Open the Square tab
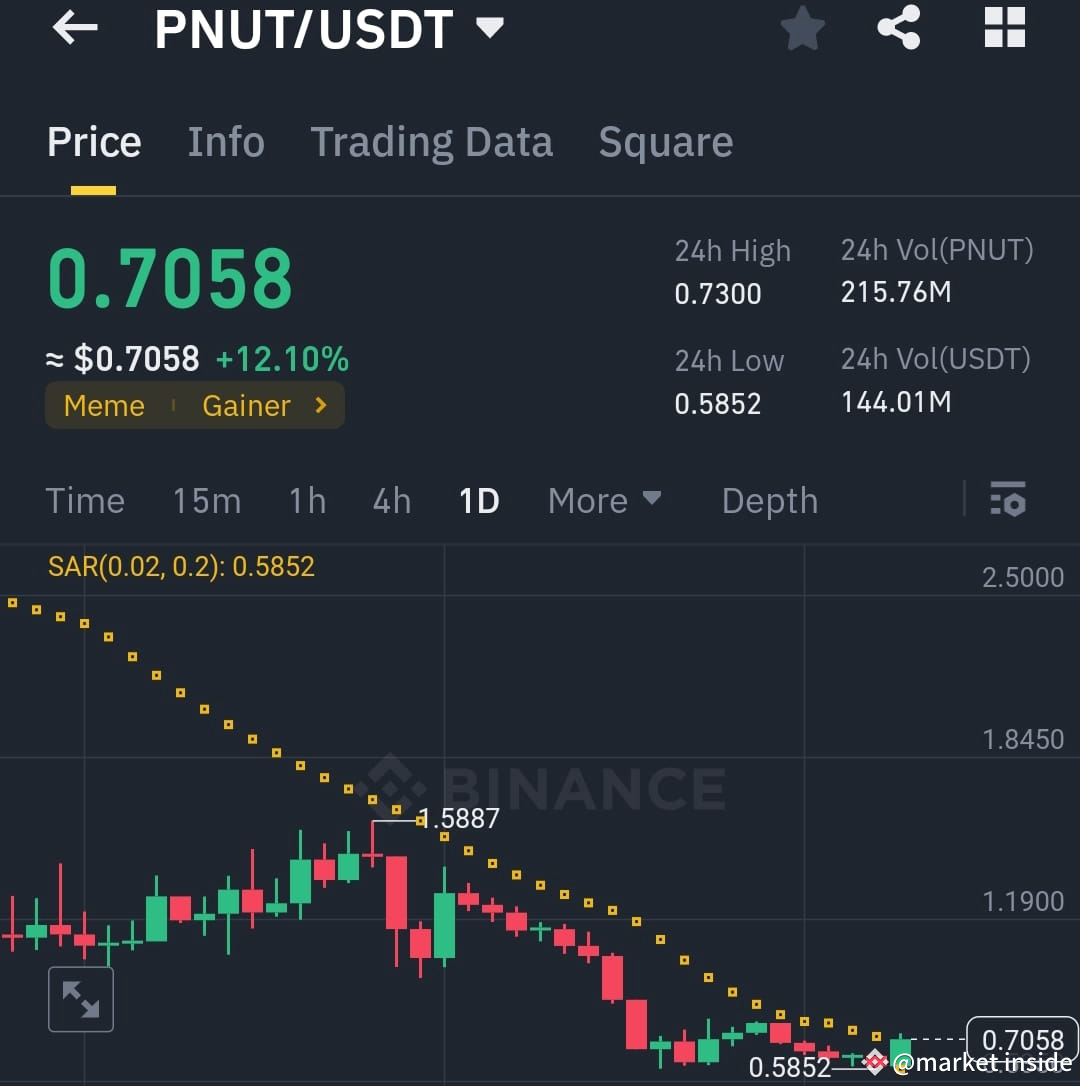Viewport: 1080px width, 1086px height. [665, 142]
